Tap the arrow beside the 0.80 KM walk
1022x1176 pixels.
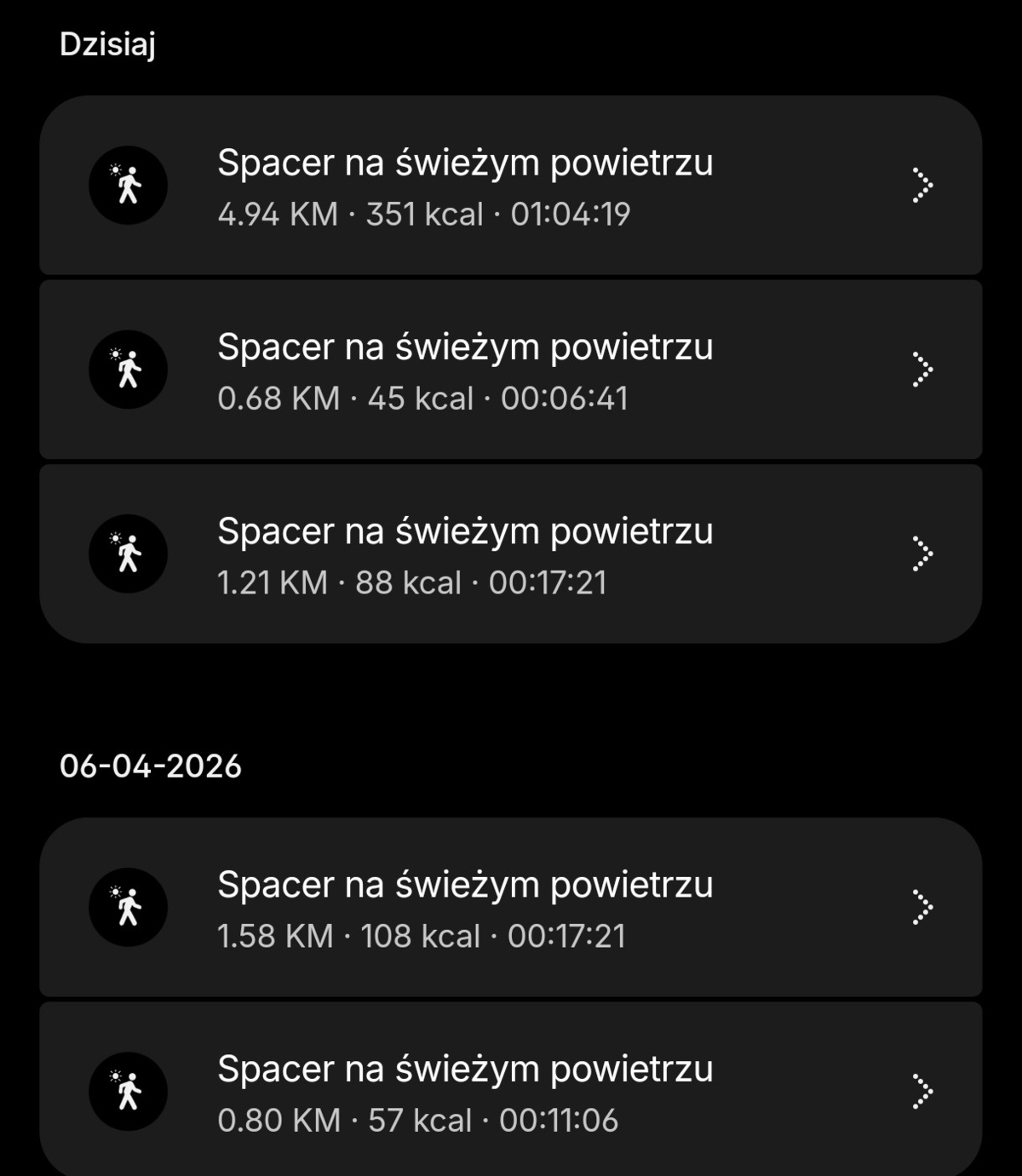922,1091
